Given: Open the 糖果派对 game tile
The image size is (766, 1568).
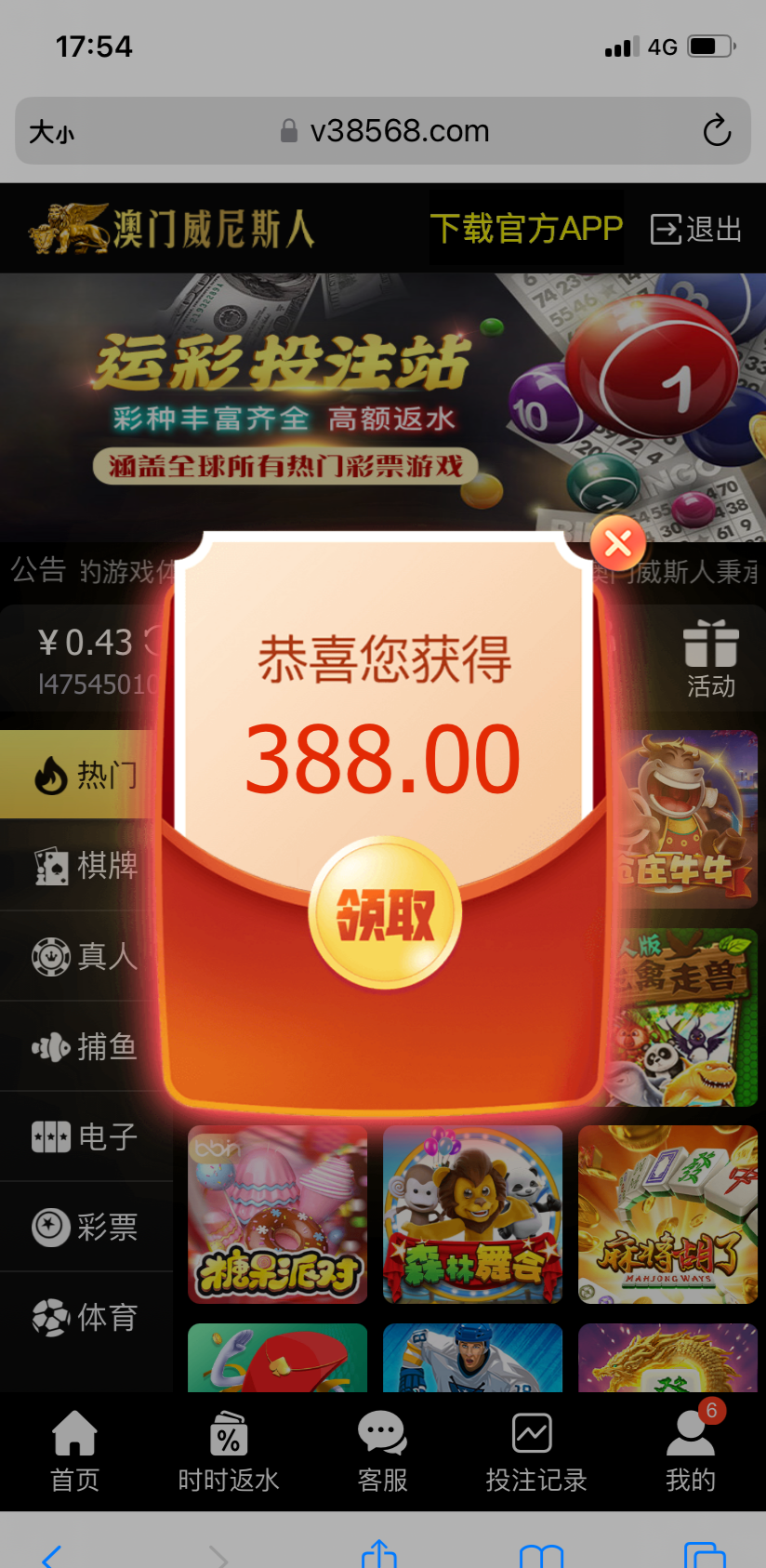Looking at the screenshot, I should [277, 1214].
